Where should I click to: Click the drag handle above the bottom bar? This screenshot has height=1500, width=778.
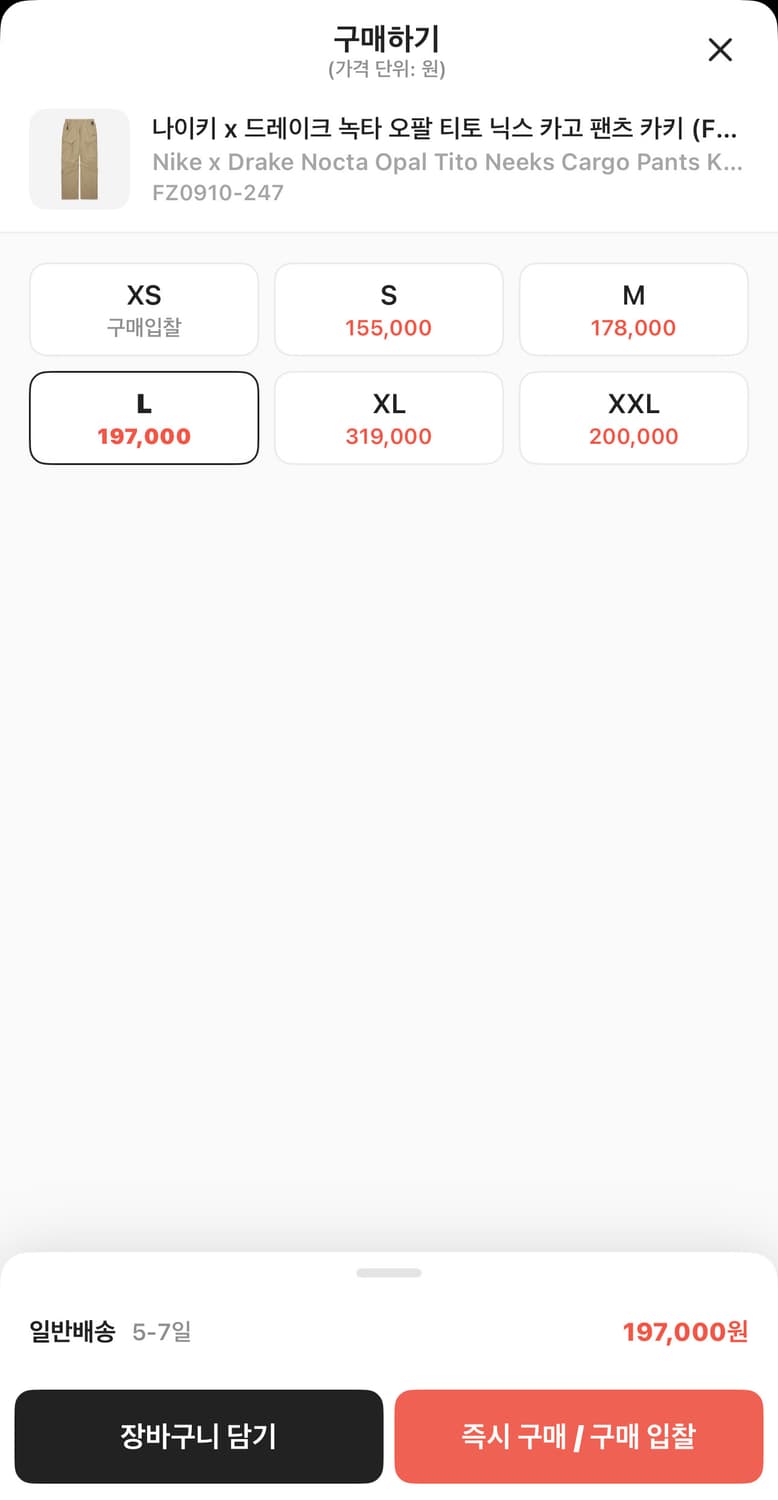pyautogui.click(x=389, y=1272)
